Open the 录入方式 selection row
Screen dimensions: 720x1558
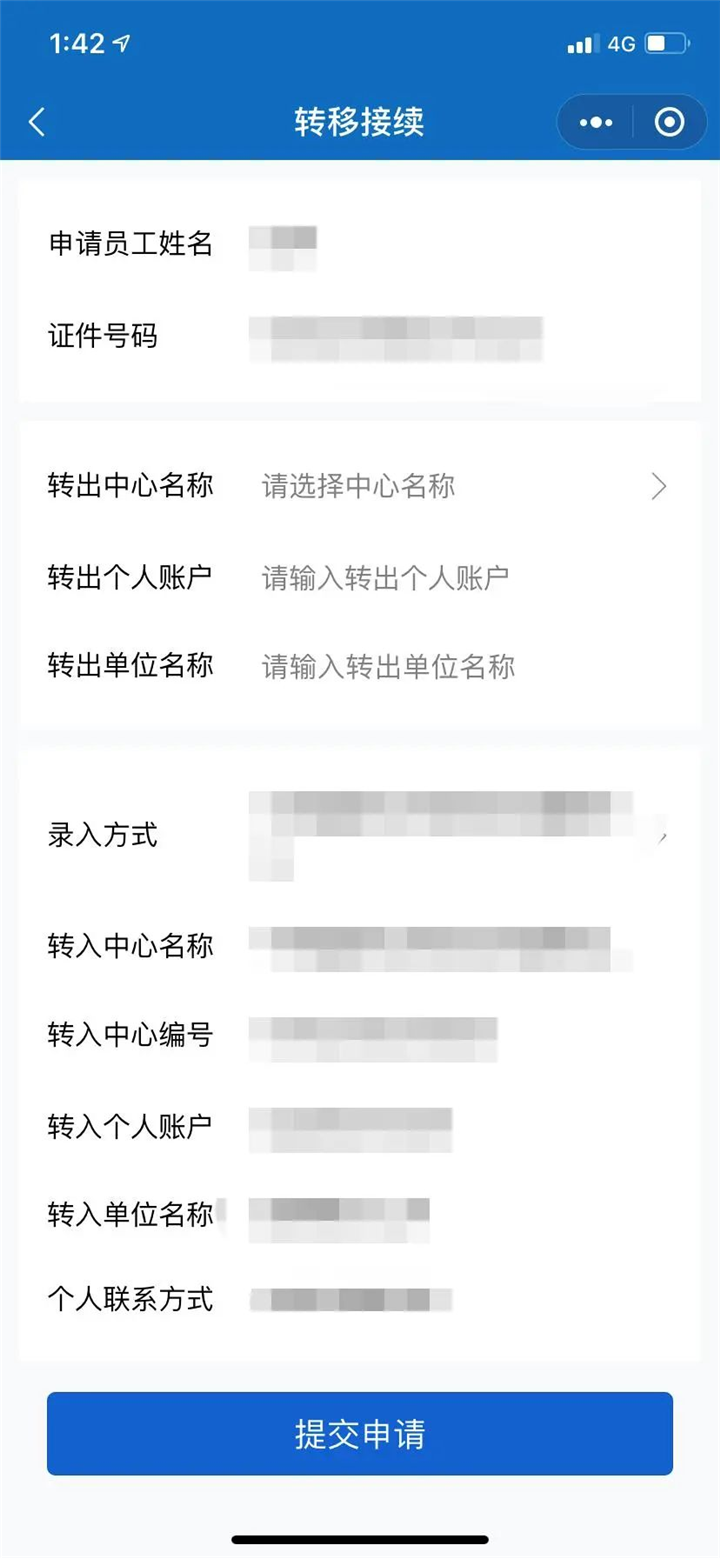click(450, 835)
